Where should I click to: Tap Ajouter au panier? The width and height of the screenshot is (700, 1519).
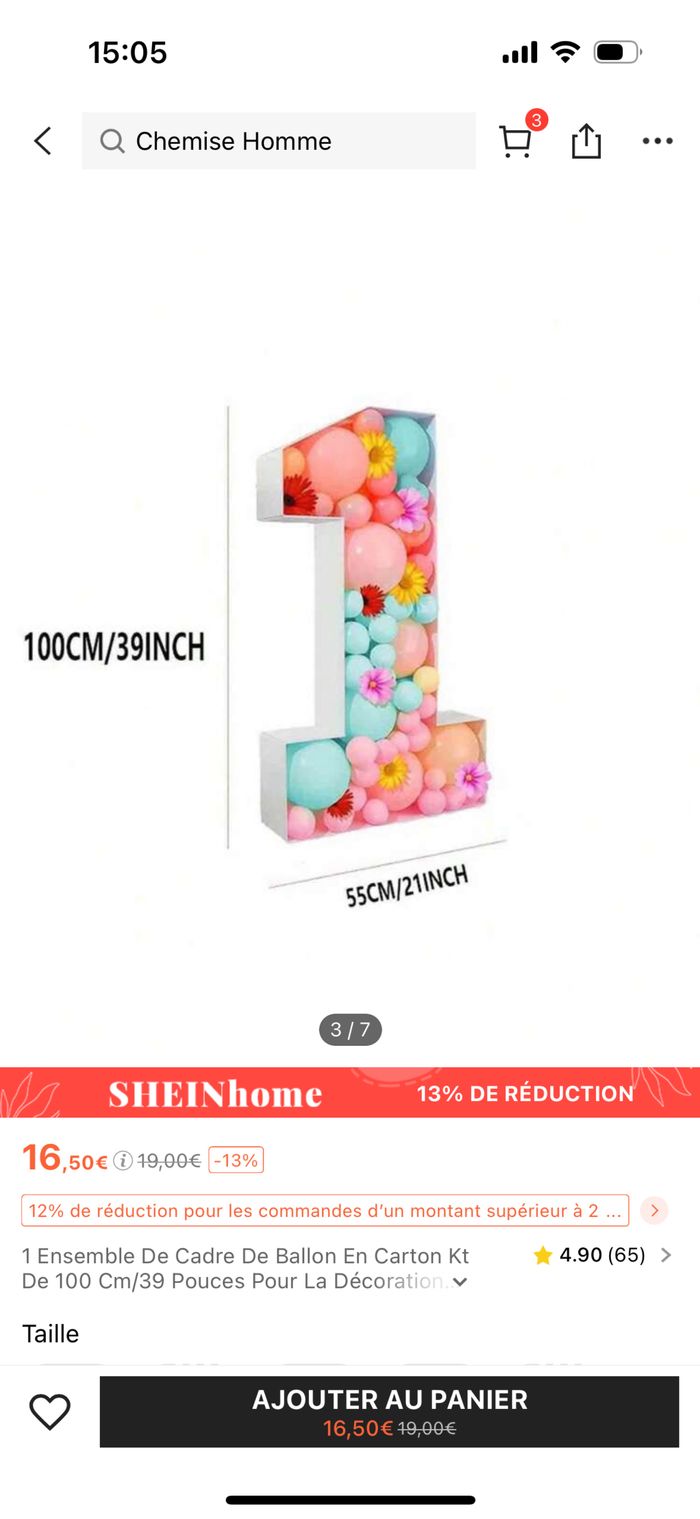pos(389,1411)
